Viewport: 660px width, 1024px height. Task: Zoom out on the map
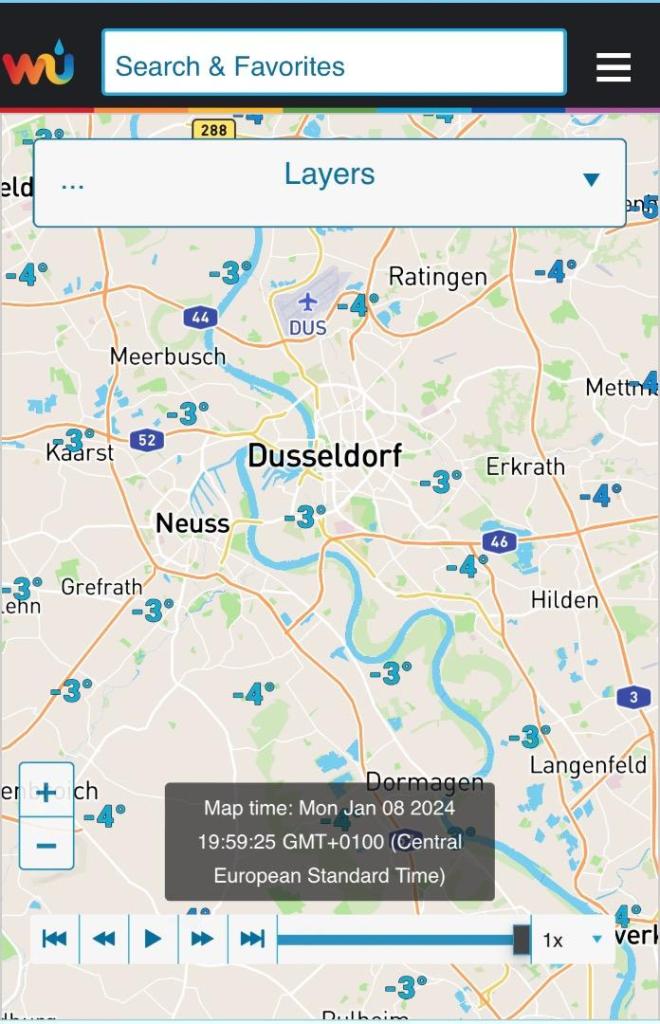[46, 845]
